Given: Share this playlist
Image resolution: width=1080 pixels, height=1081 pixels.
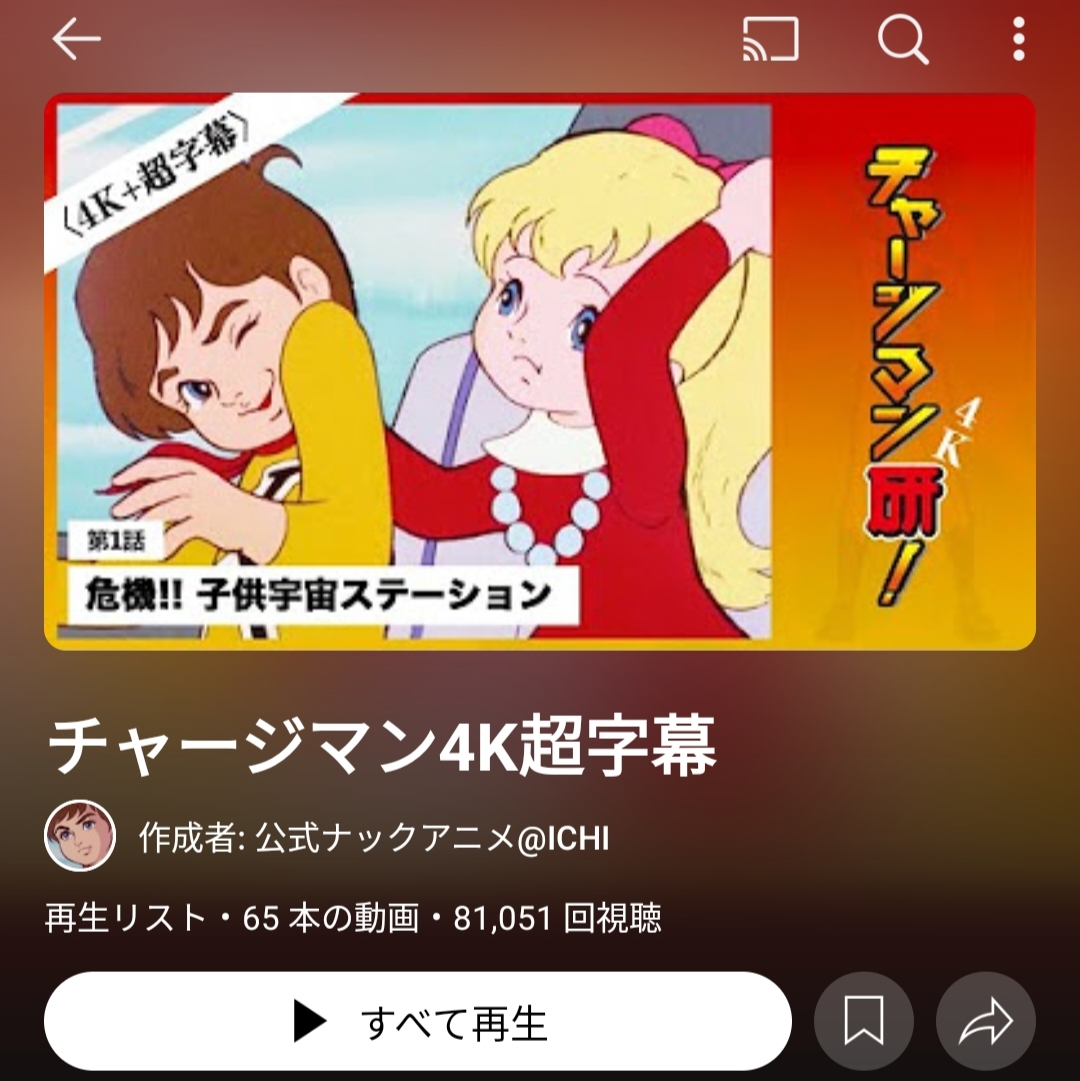Looking at the screenshot, I should click(985, 1021).
